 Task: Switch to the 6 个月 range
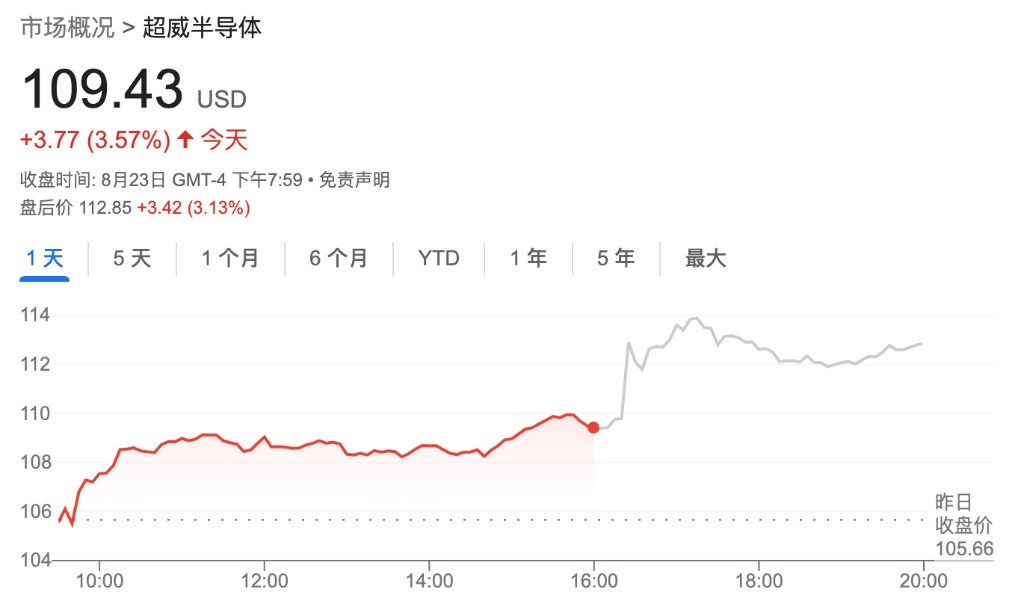click(338, 259)
